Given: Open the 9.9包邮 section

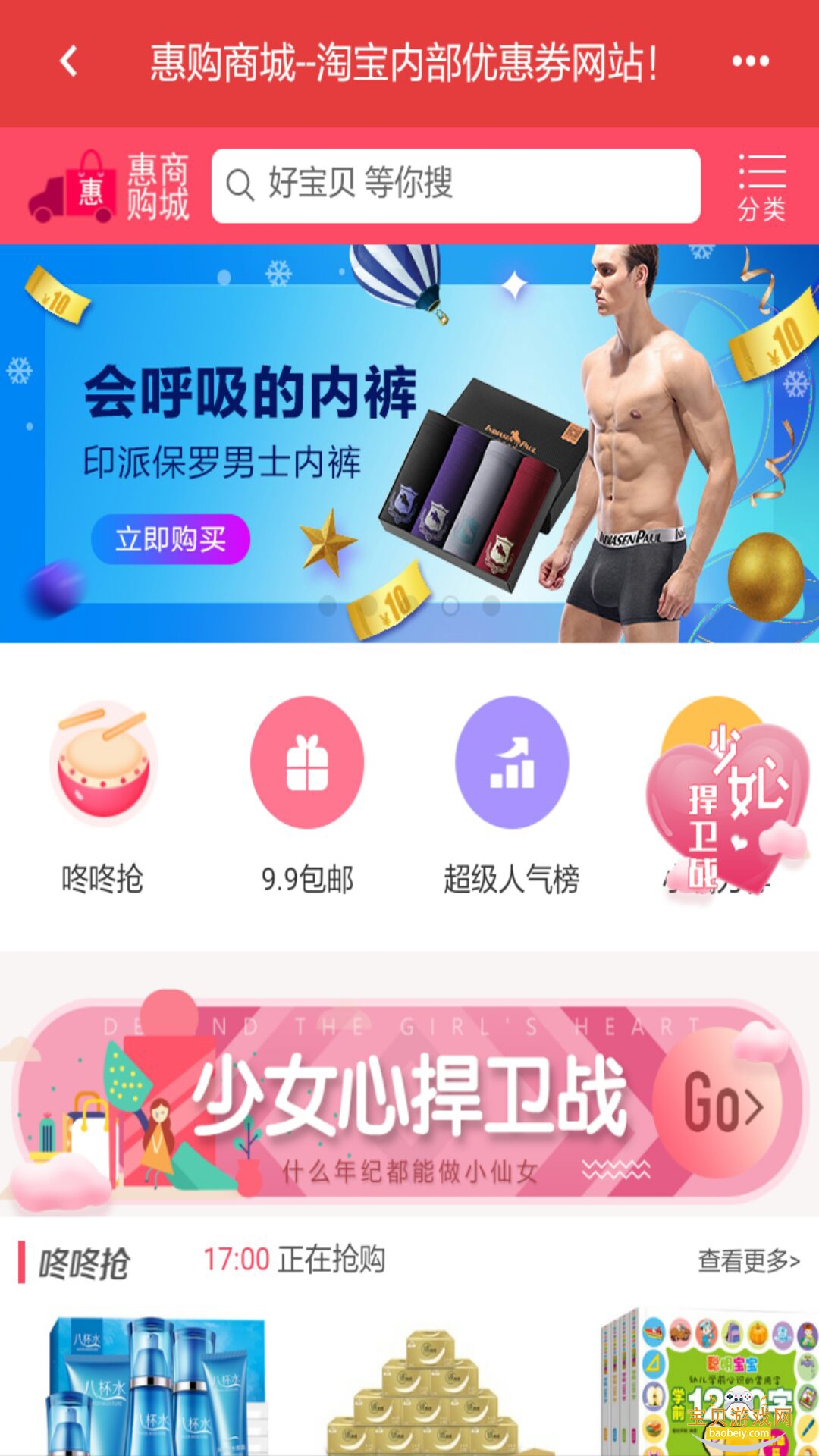Looking at the screenshot, I should click(x=307, y=796).
